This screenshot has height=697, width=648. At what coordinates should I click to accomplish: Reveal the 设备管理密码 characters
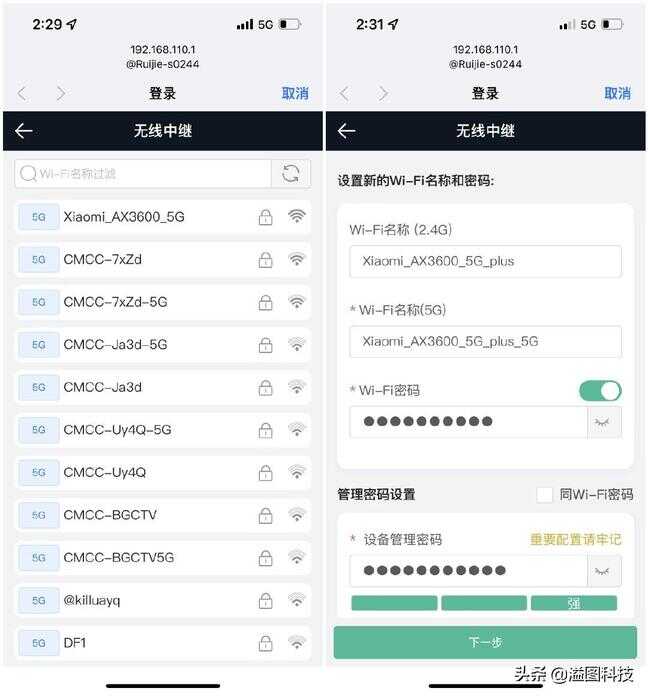(603, 571)
